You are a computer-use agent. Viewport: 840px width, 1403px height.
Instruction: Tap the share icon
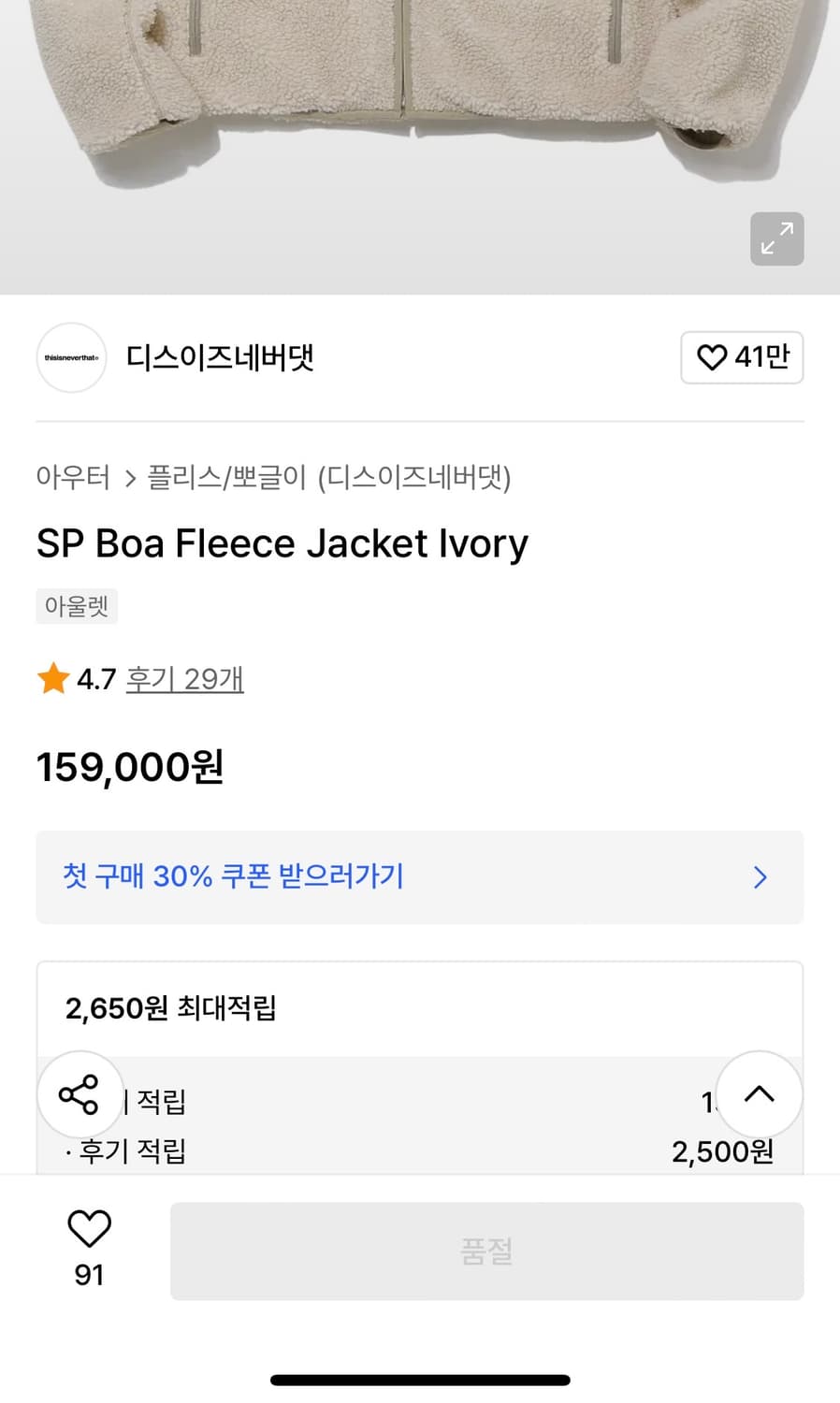coord(80,1094)
